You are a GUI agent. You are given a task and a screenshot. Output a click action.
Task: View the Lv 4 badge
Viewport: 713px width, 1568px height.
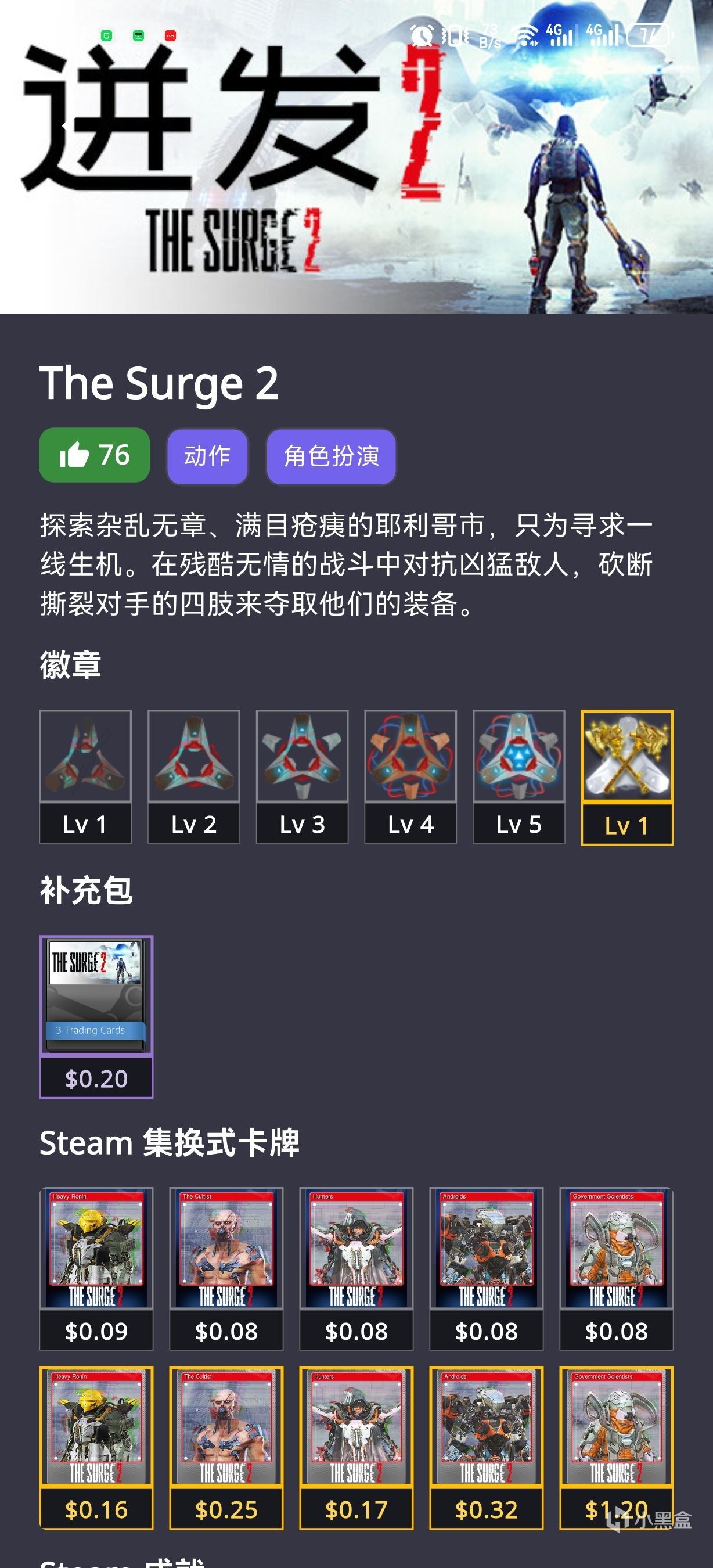point(410,775)
